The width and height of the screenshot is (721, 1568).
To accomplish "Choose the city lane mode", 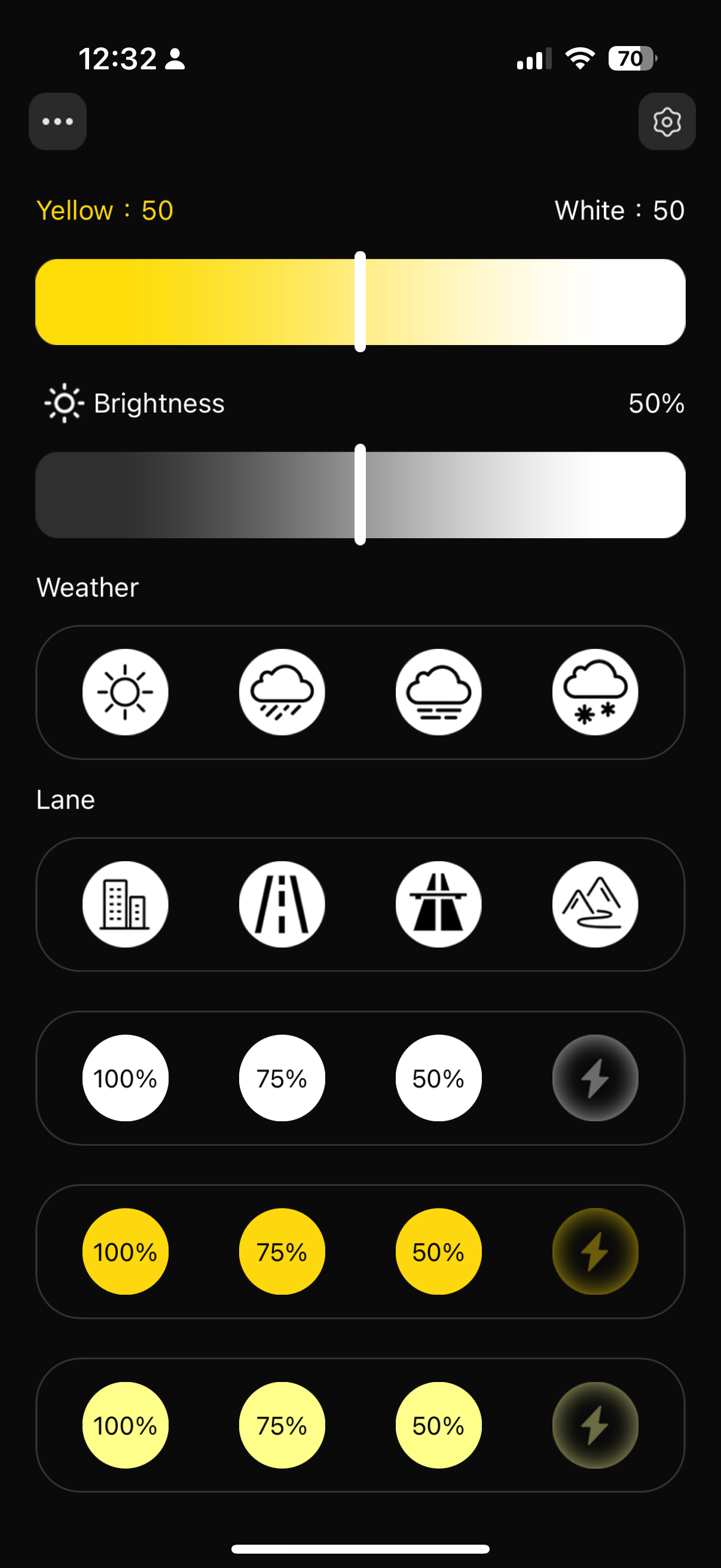I will [x=125, y=904].
